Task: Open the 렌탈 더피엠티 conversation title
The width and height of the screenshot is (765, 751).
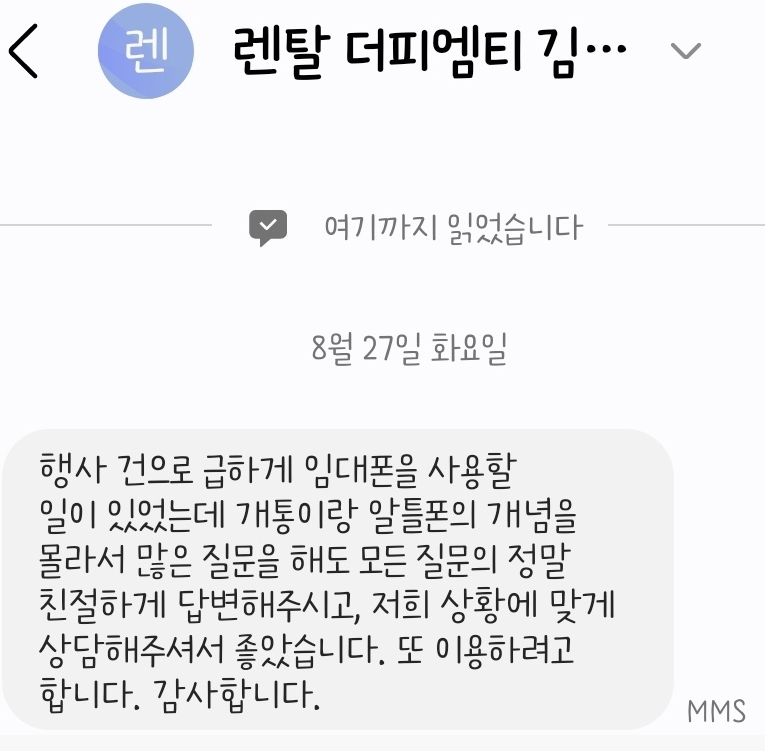Action: [430, 51]
